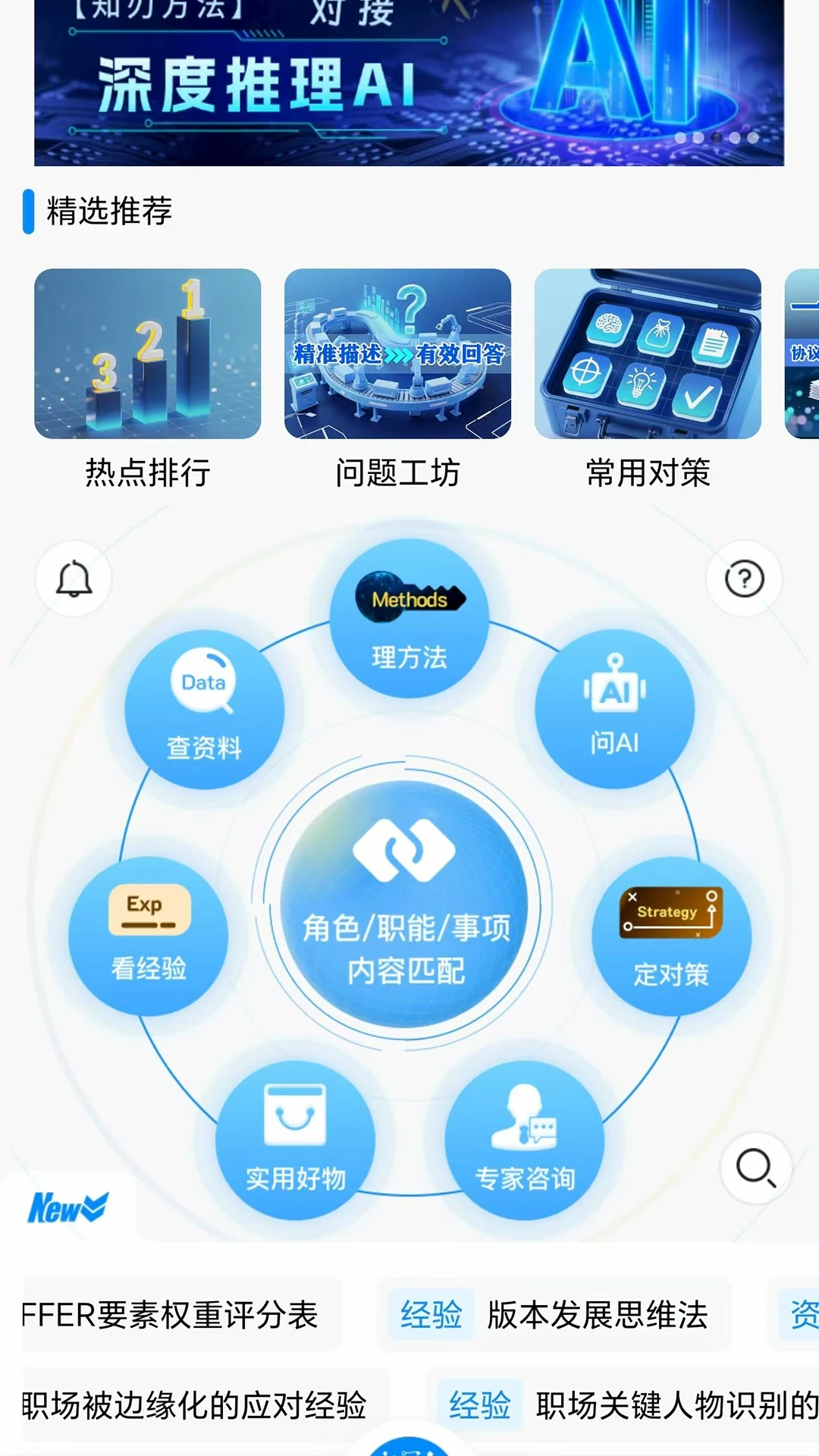
Task: Select the 看经验 Exp icon
Action: pyautogui.click(x=148, y=937)
